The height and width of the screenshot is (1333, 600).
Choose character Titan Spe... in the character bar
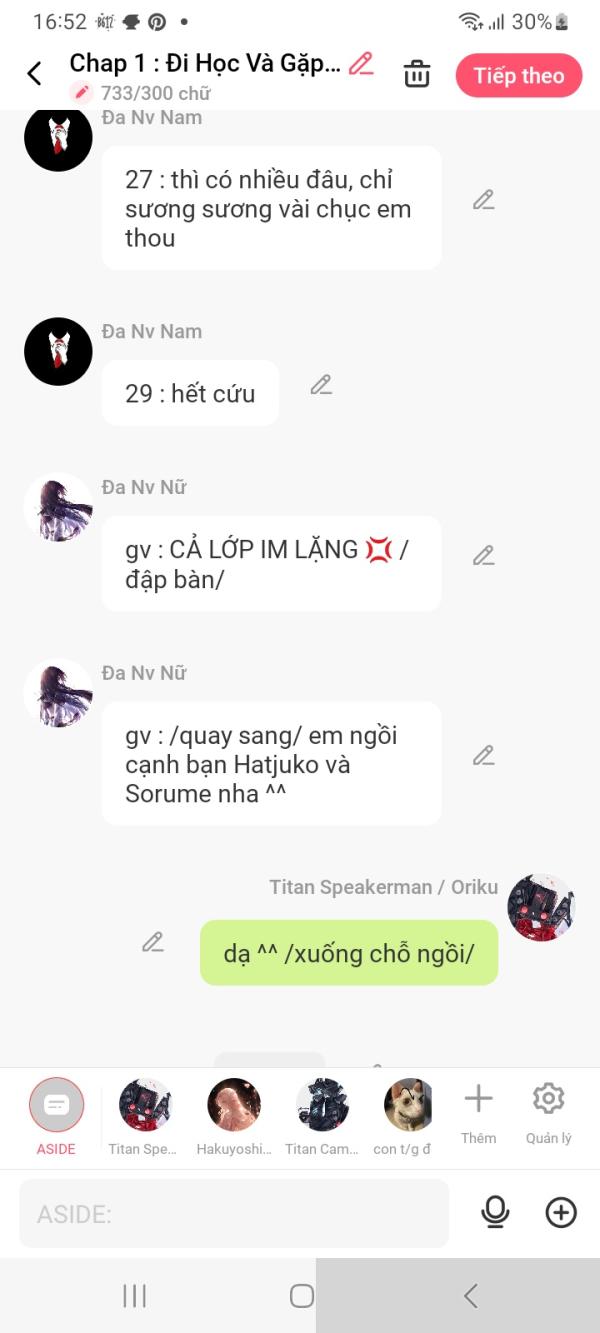pyautogui.click(x=145, y=1105)
